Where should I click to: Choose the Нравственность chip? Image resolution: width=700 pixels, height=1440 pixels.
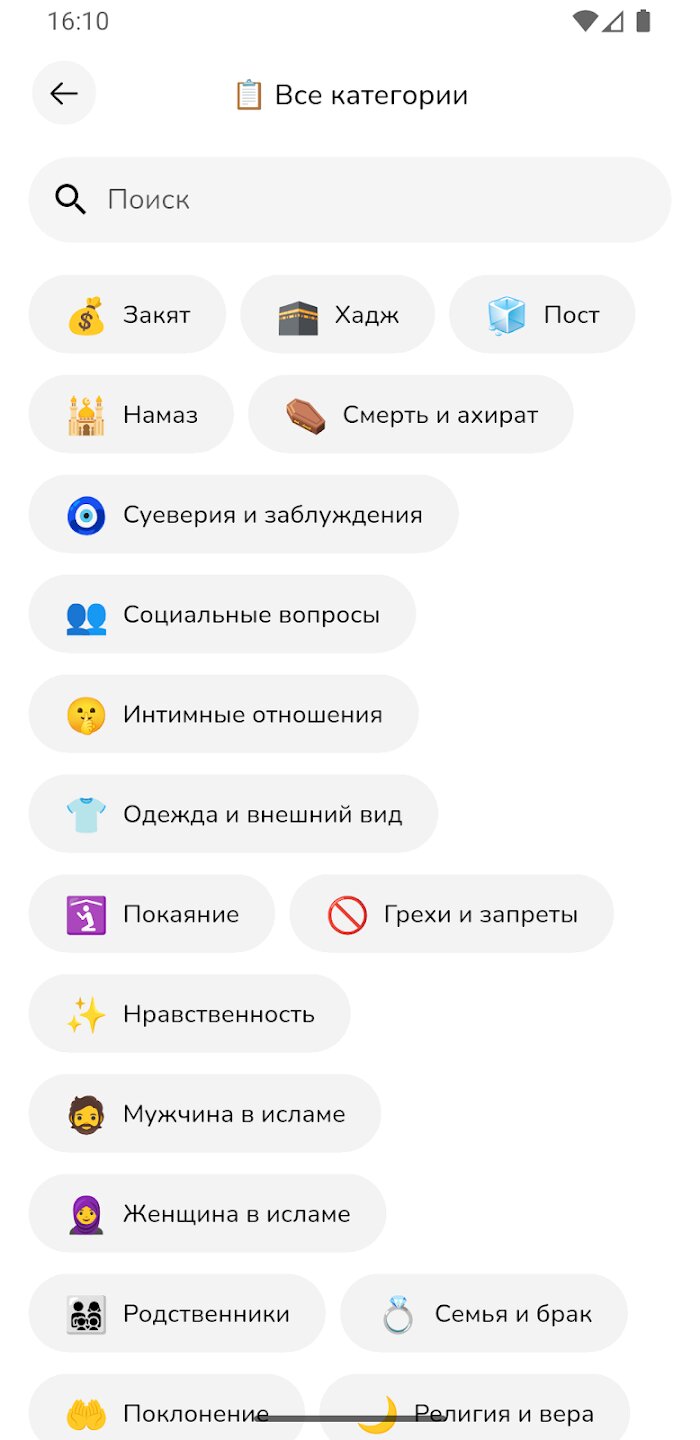189,1014
